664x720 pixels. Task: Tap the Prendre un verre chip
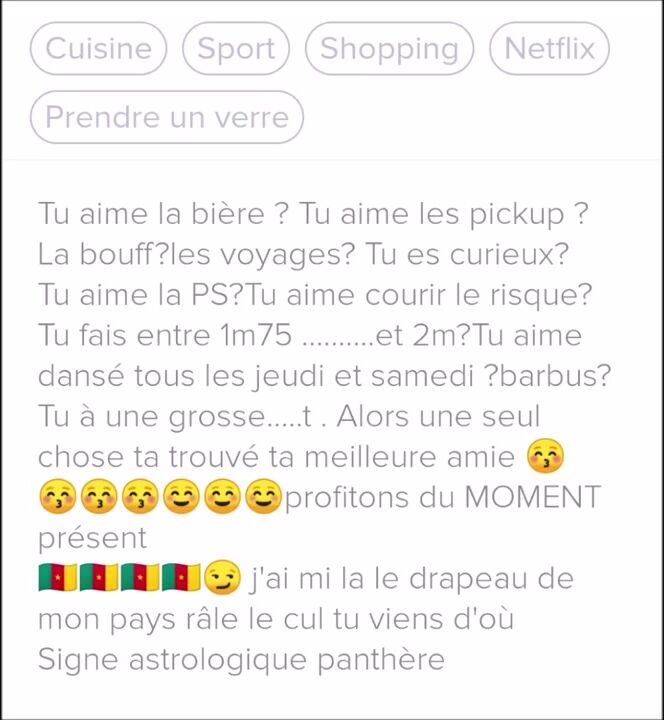click(x=167, y=117)
